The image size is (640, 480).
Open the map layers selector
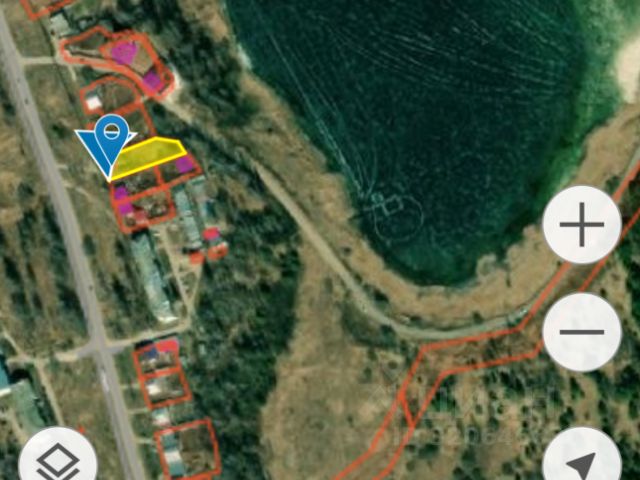[x=58, y=461]
